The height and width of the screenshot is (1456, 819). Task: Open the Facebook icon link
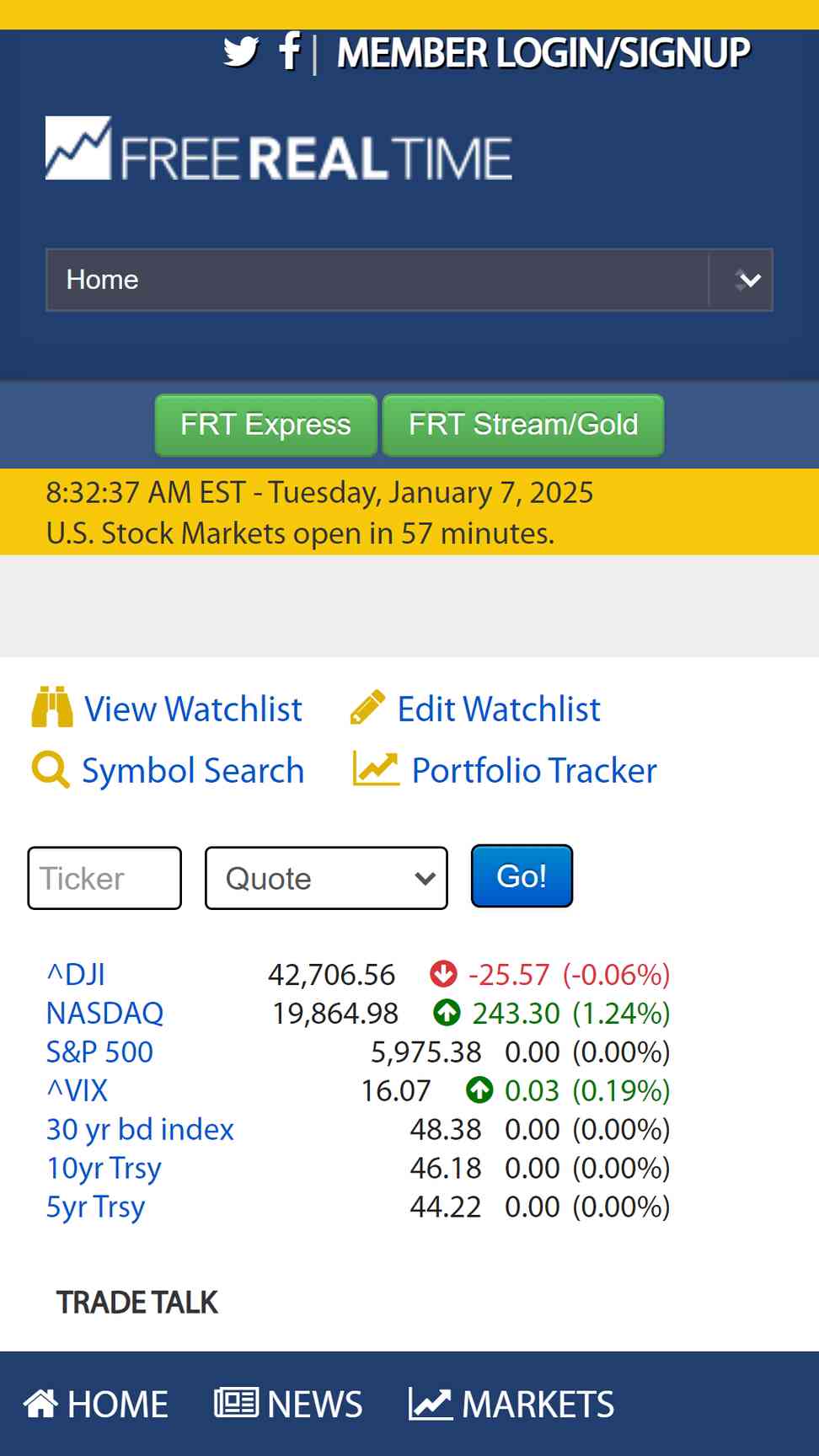click(290, 51)
